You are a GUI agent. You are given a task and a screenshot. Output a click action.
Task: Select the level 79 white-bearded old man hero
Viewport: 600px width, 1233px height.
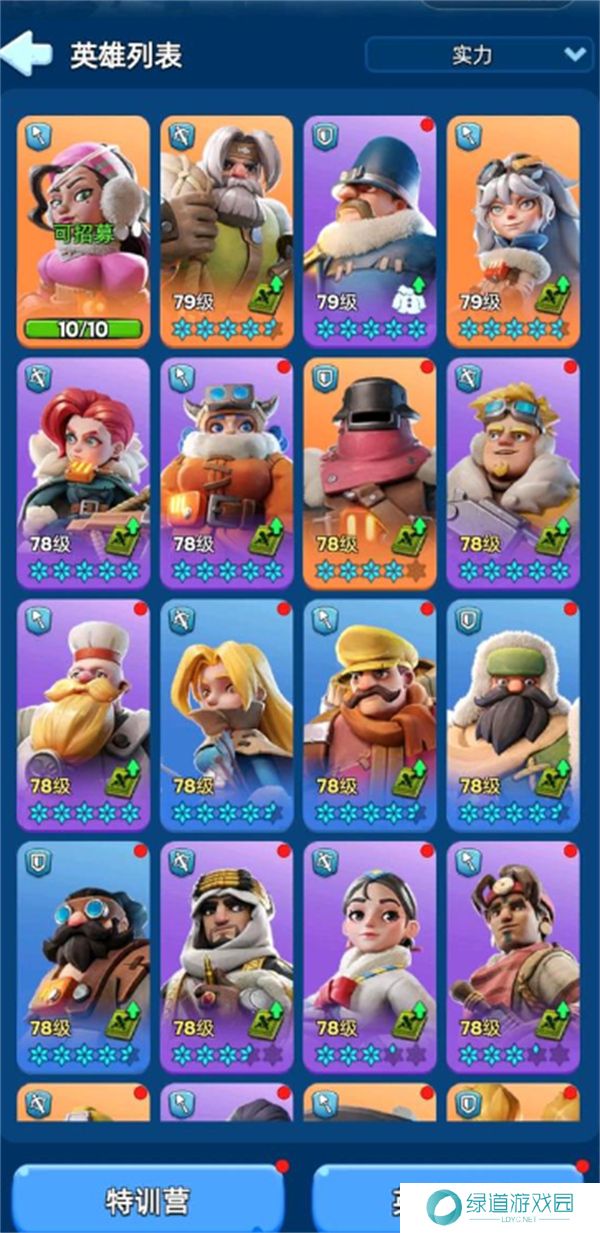pos(226,230)
